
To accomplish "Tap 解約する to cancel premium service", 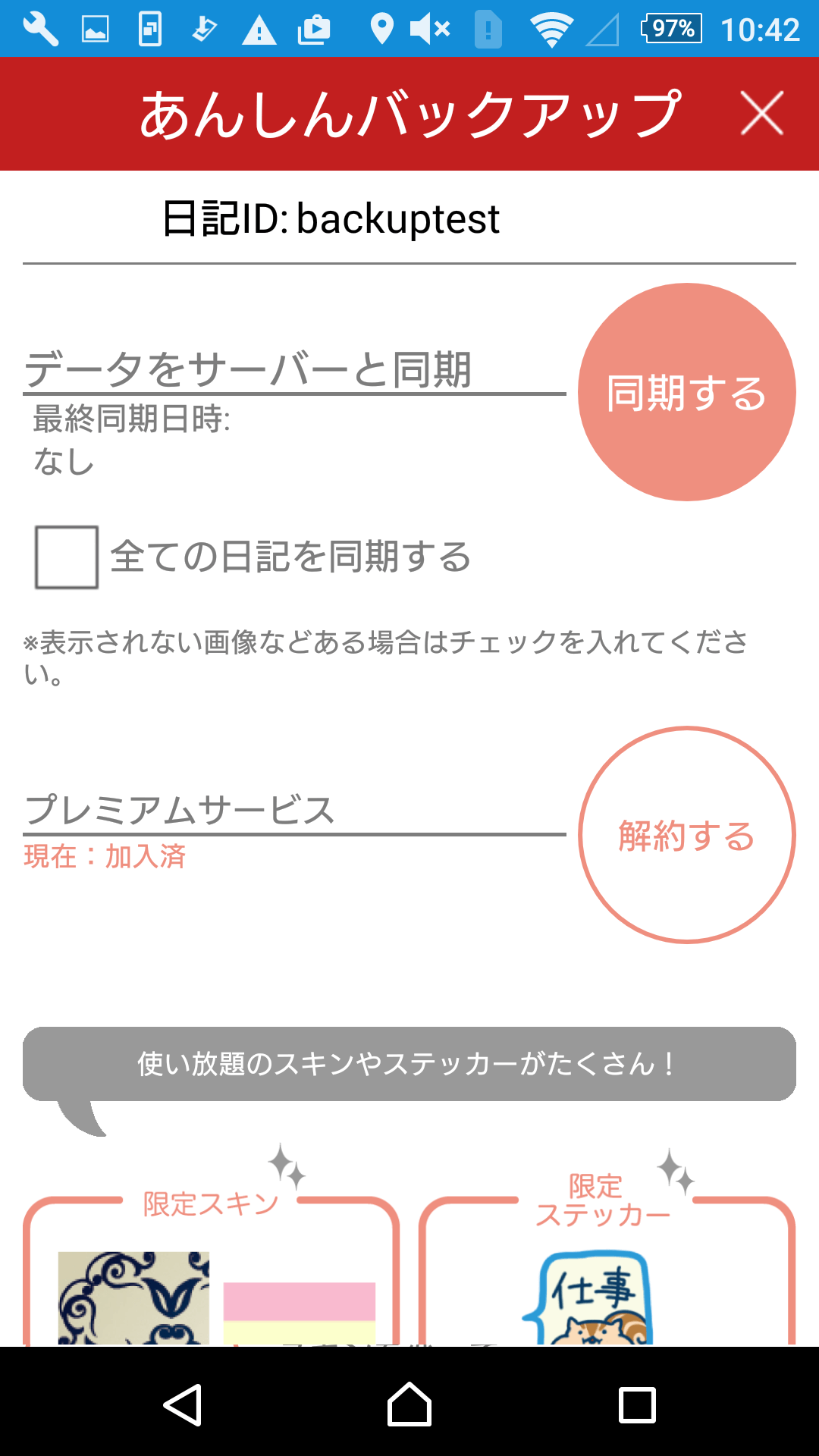I will click(687, 835).
